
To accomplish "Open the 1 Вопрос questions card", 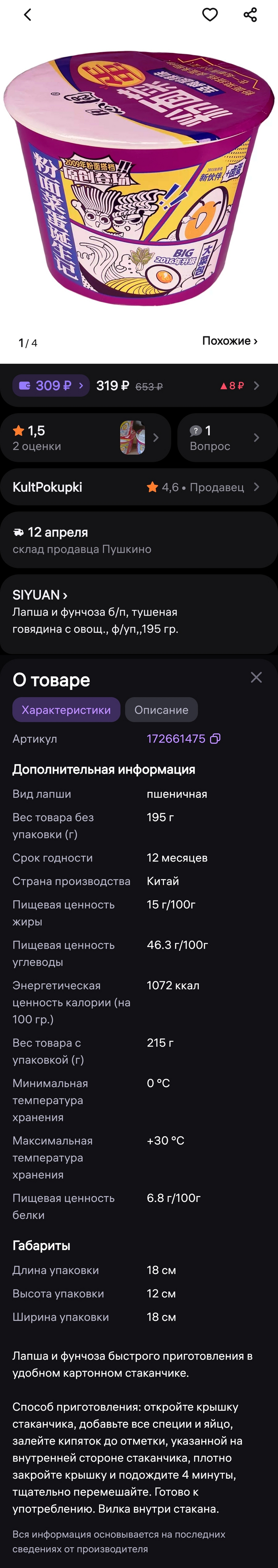I will 226,438.
